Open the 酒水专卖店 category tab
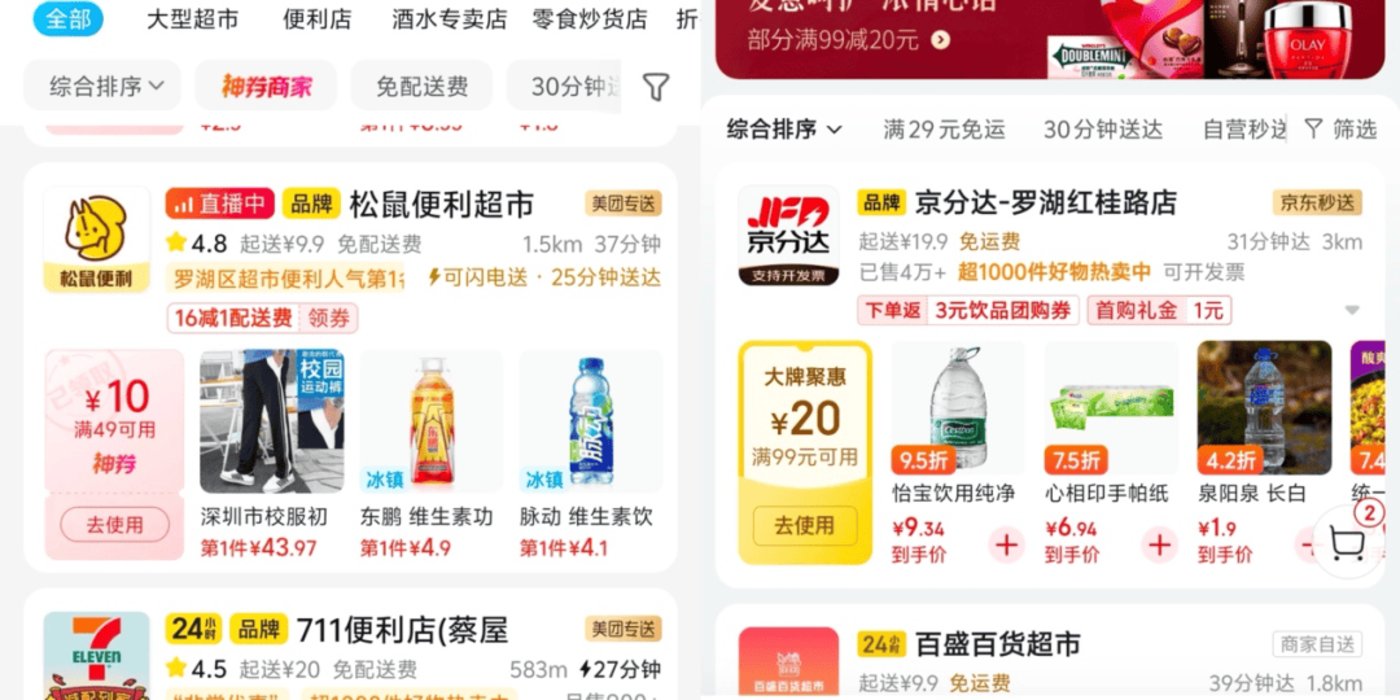1400x700 pixels. (449, 19)
